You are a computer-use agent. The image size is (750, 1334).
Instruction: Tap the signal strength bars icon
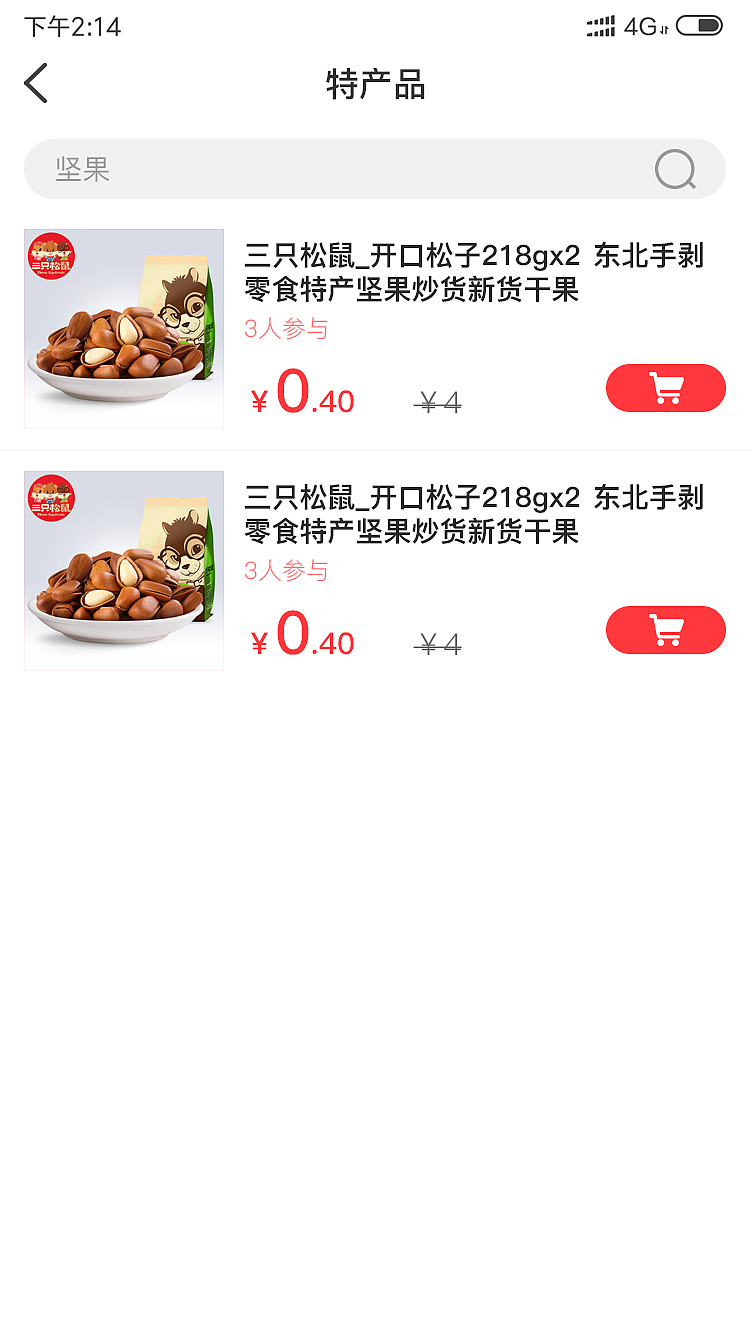pyautogui.click(x=598, y=27)
